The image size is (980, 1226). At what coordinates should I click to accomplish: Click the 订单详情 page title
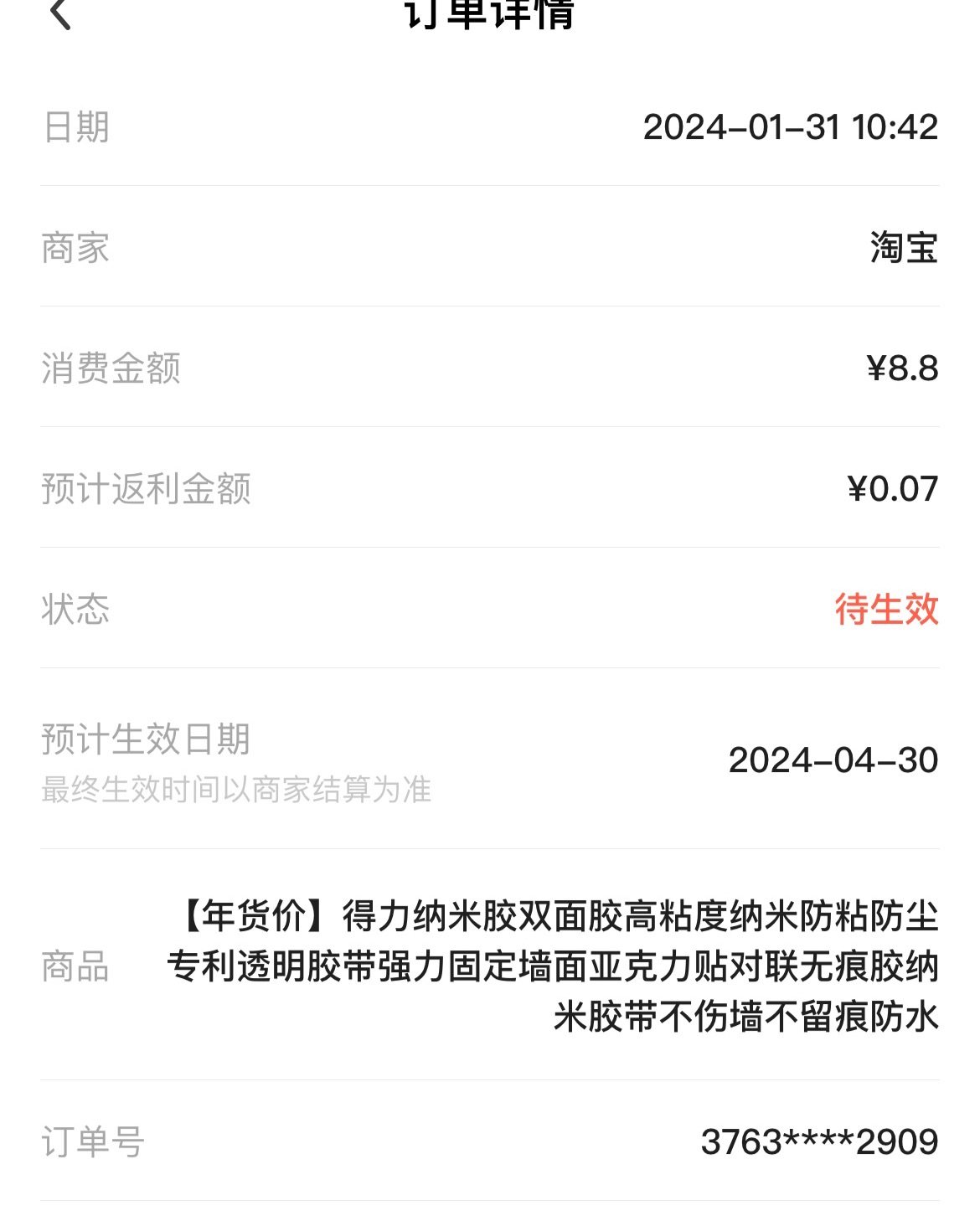click(x=490, y=17)
